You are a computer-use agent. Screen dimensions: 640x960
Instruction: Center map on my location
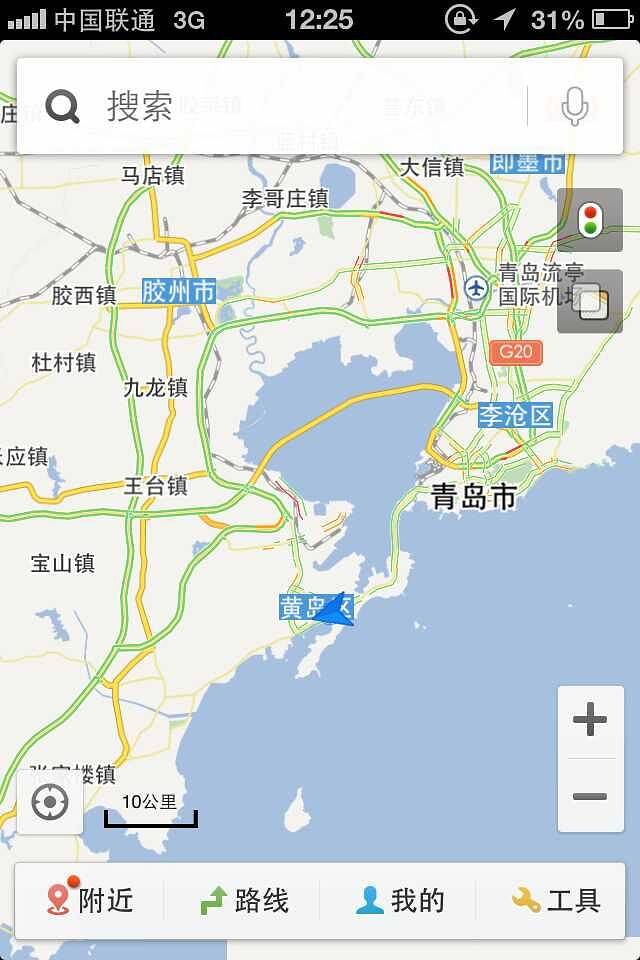pos(50,801)
